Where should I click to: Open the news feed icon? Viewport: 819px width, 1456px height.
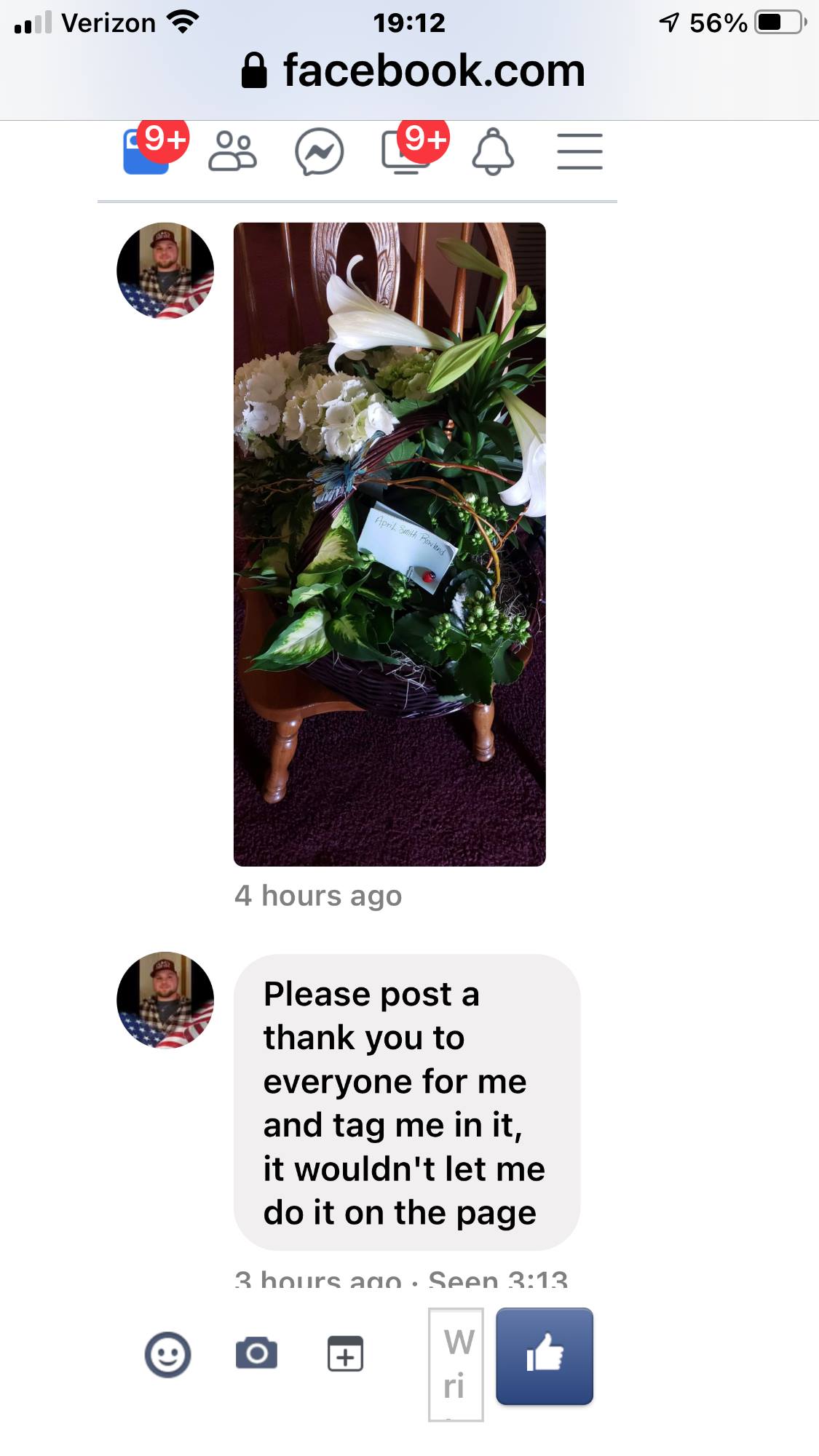pos(146,151)
